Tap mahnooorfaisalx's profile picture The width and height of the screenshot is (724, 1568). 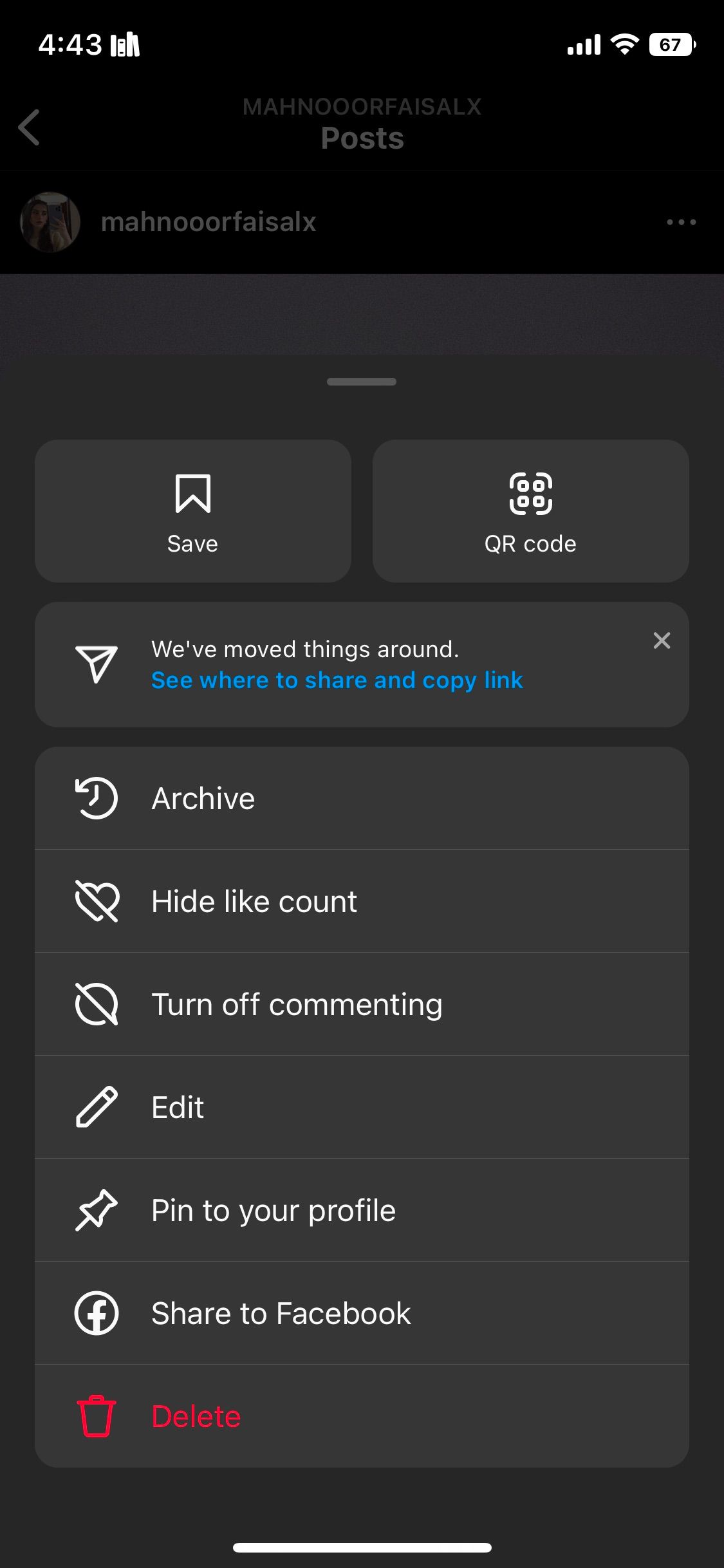(x=49, y=221)
